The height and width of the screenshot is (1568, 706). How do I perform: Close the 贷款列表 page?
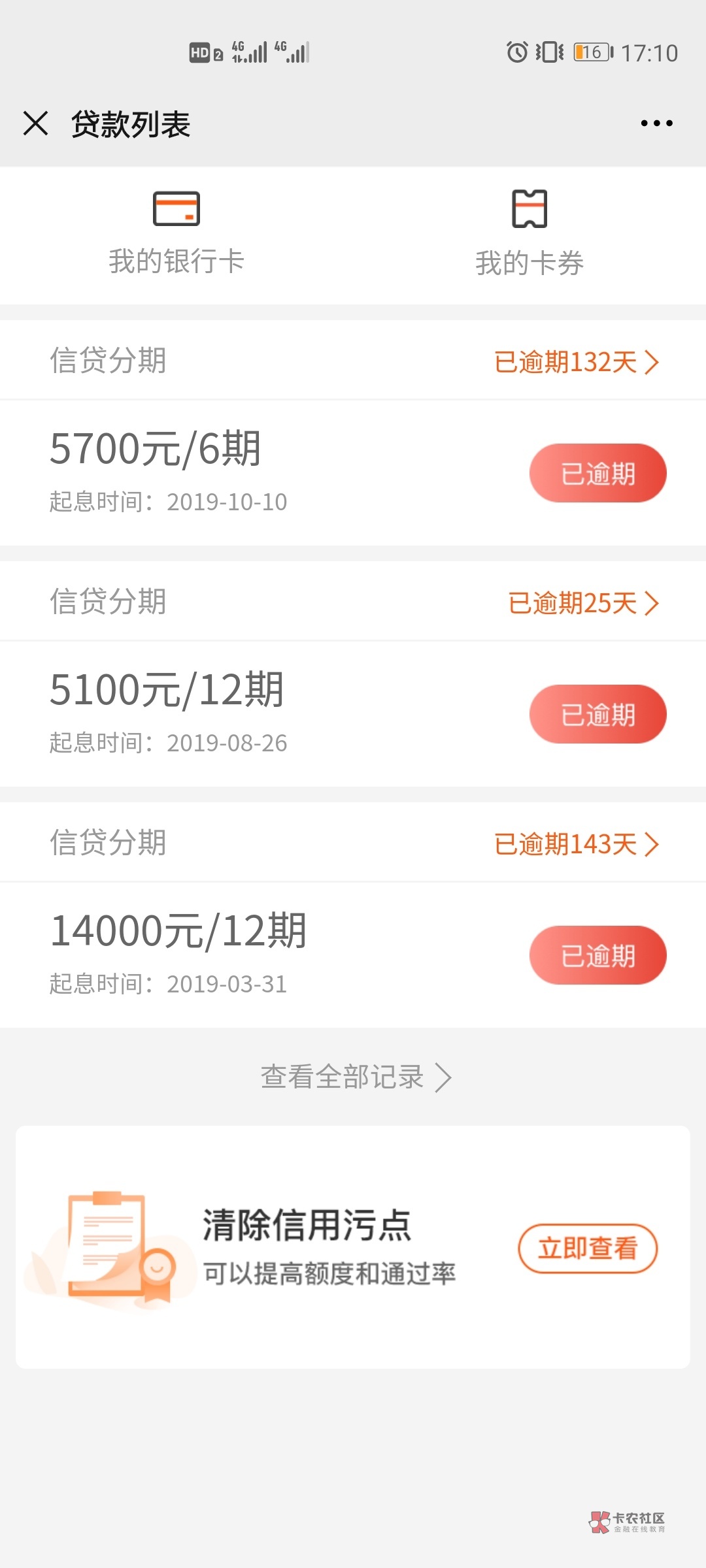point(35,123)
